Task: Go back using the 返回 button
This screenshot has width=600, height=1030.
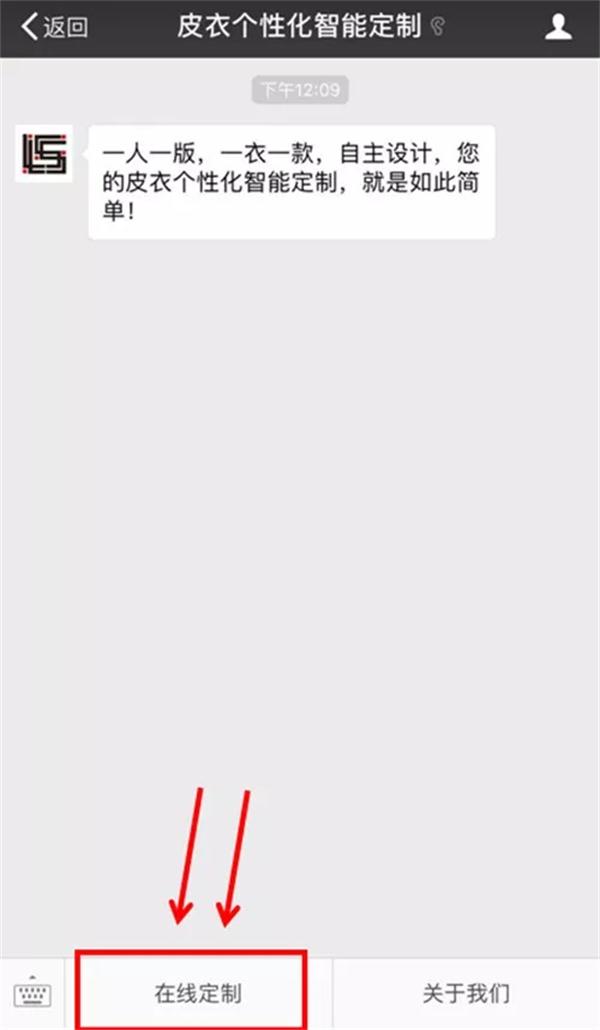Action: pos(54,28)
